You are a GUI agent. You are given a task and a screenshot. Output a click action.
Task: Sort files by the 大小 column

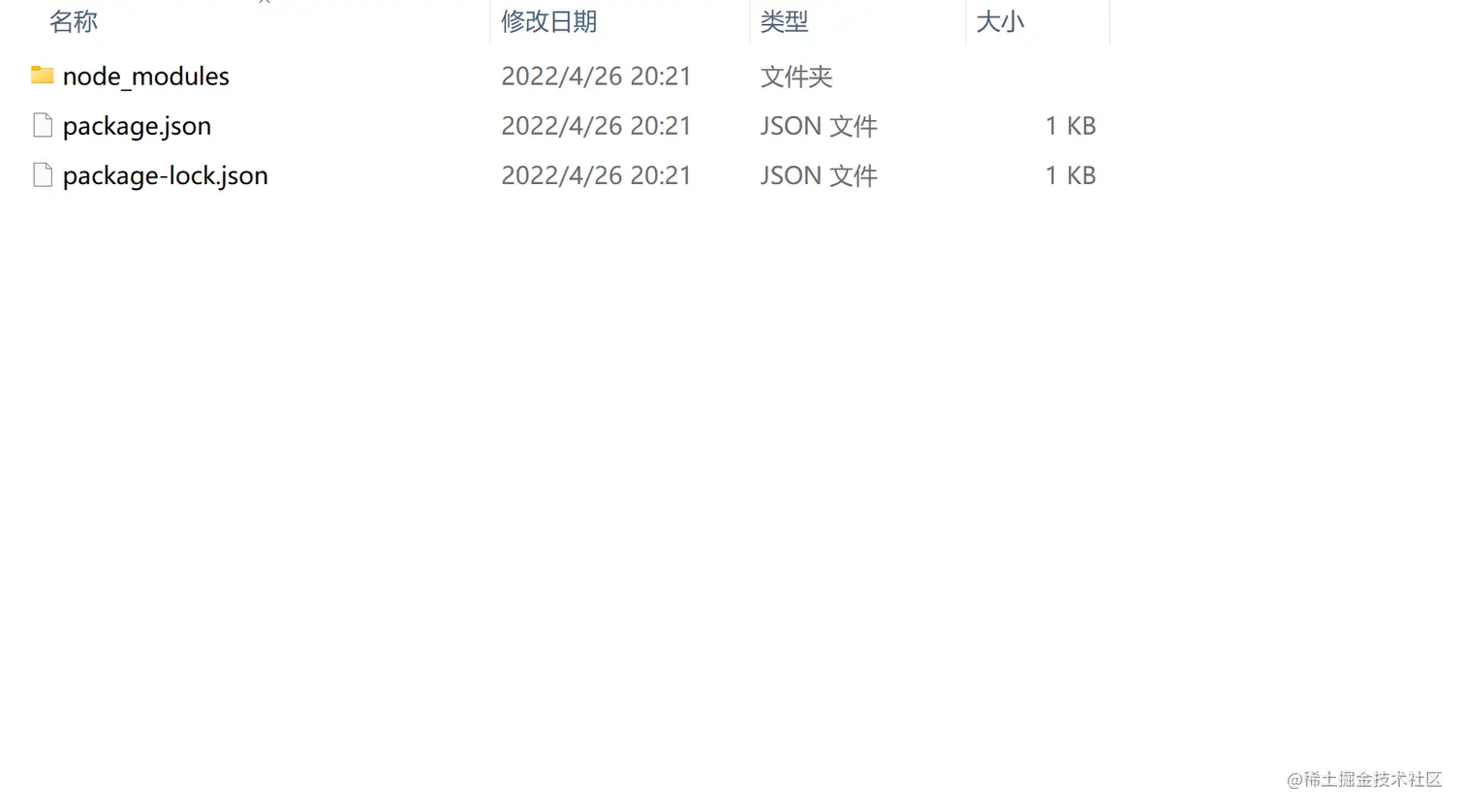click(x=999, y=21)
